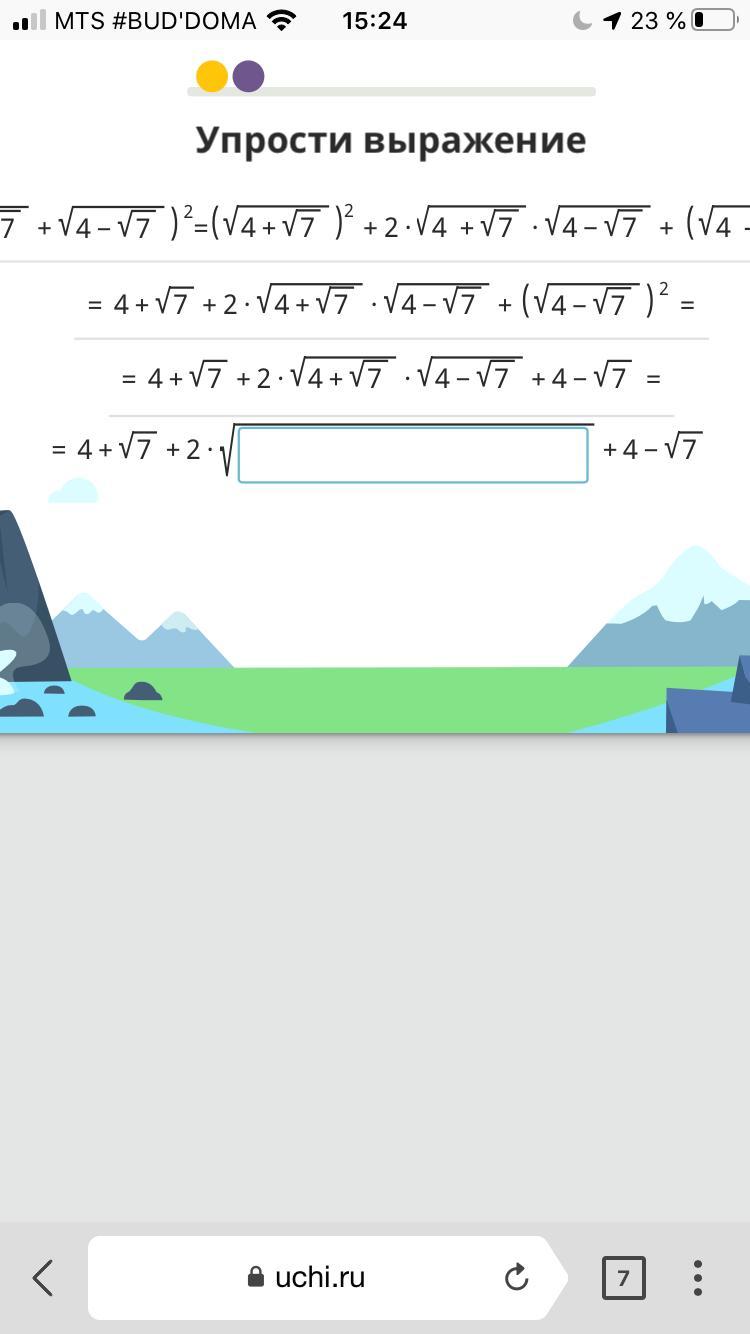The width and height of the screenshot is (750, 1334).
Task: Tap the empty answer field under the square root
Action: point(412,455)
